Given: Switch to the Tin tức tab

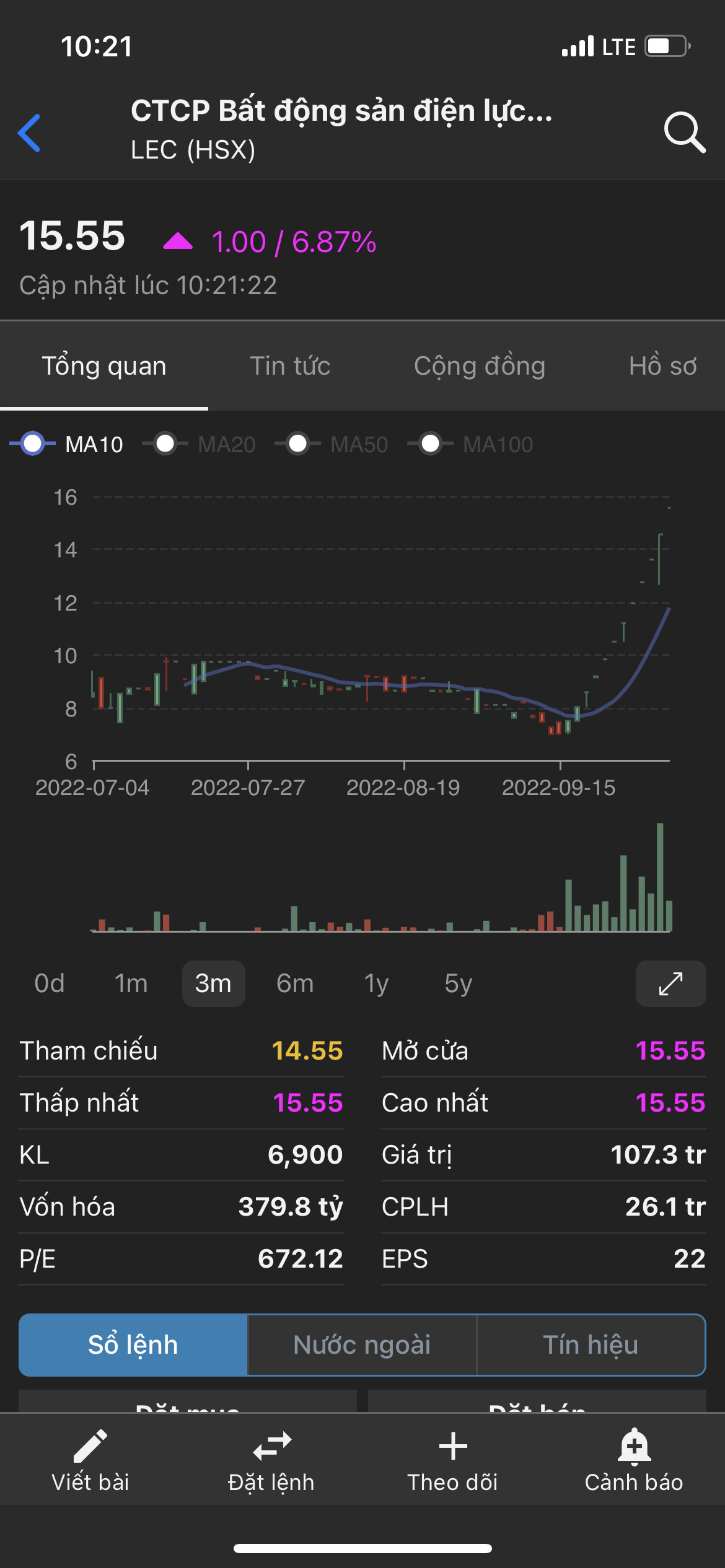Looking at the screenshot, I should pyautogui.click(x=290, y=366).
